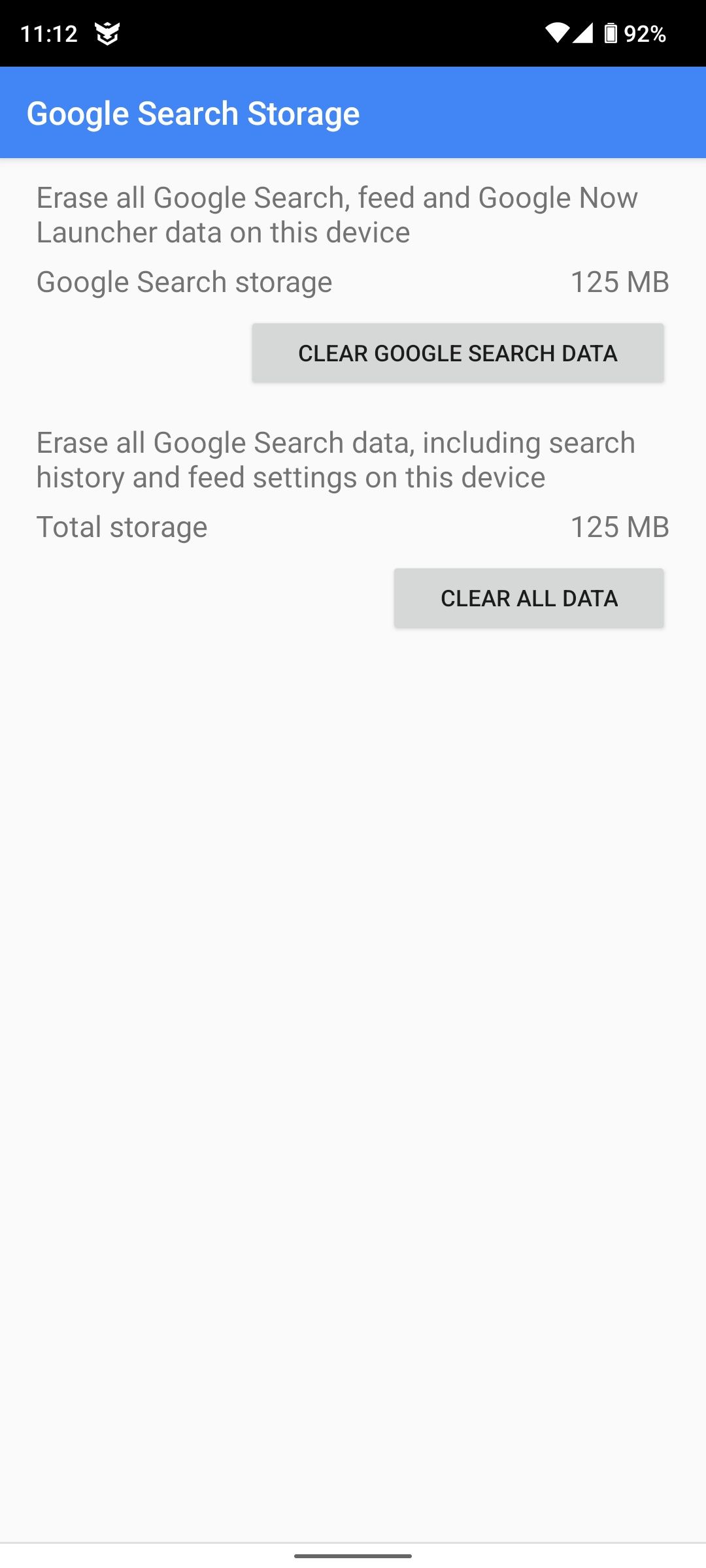Click the blue app bar area
The height and width of the screenshot is (1568, 706).
point(353,111)
